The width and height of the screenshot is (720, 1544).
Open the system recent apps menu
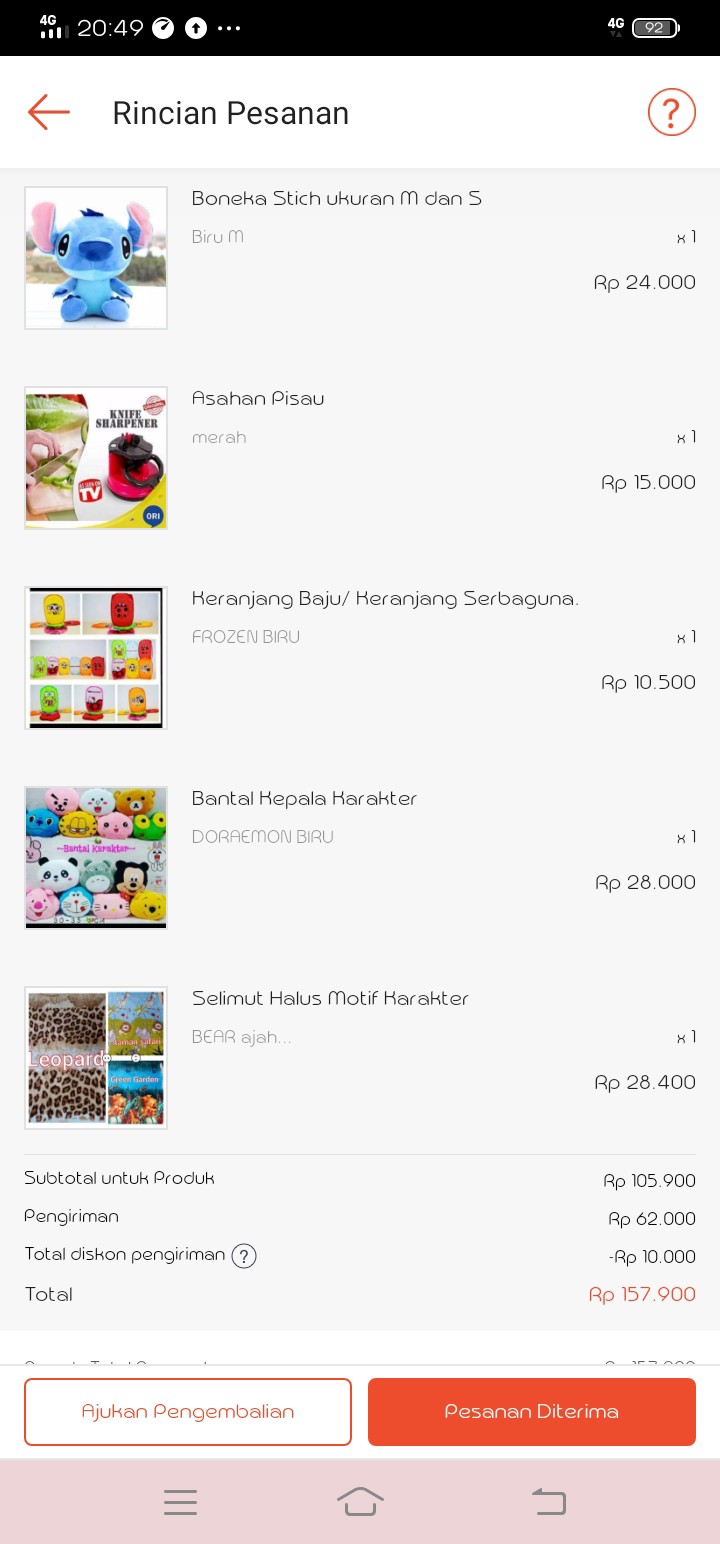point(180,1501)
